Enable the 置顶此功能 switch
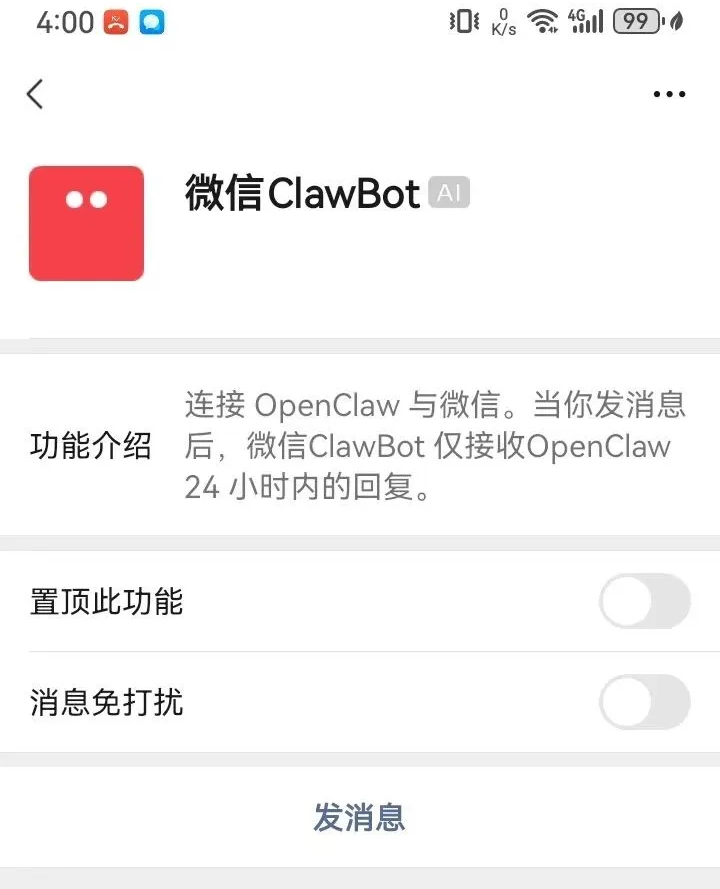720x889 pixels. point(644,601)
